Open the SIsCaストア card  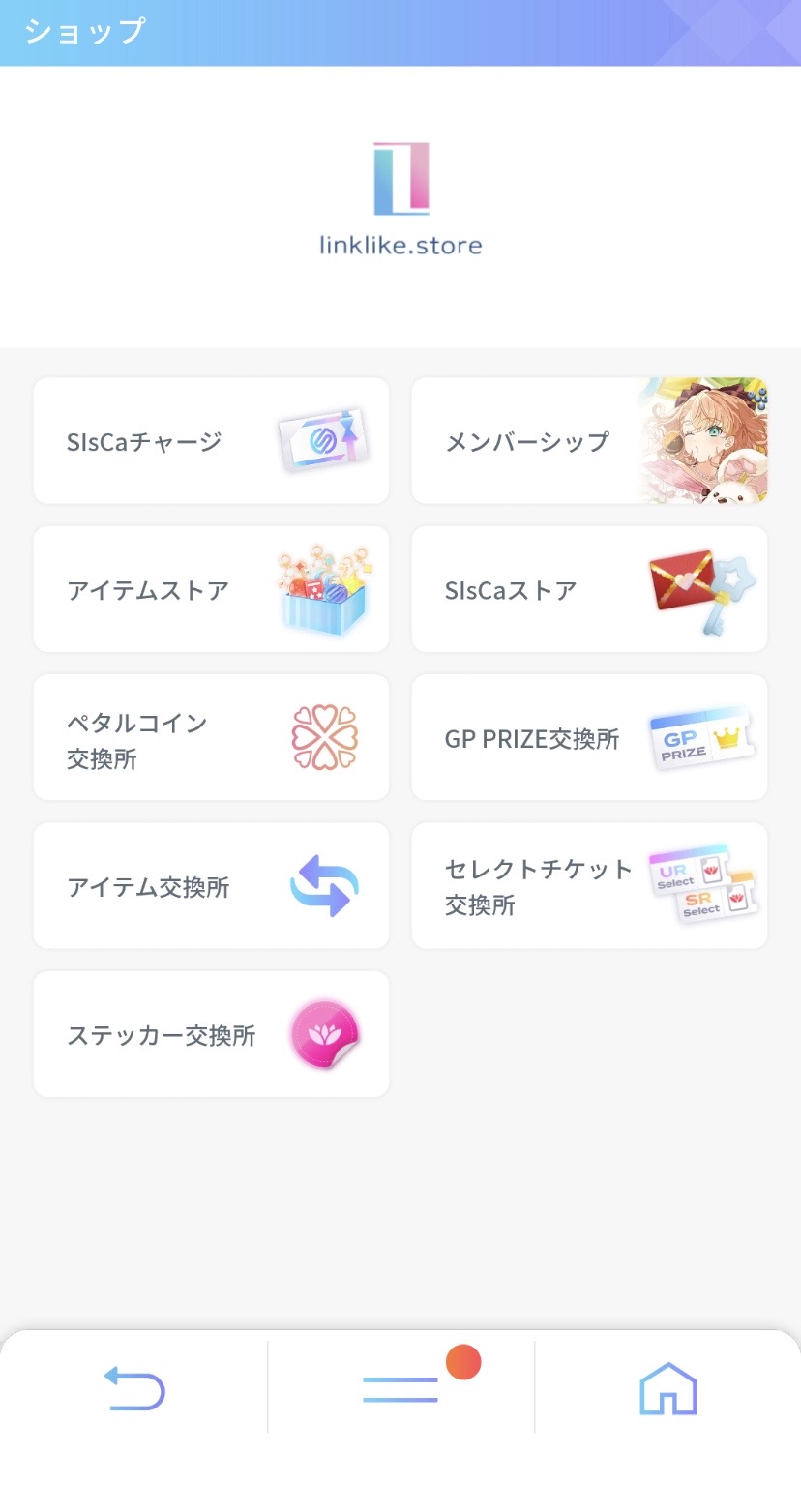[589, 589]
